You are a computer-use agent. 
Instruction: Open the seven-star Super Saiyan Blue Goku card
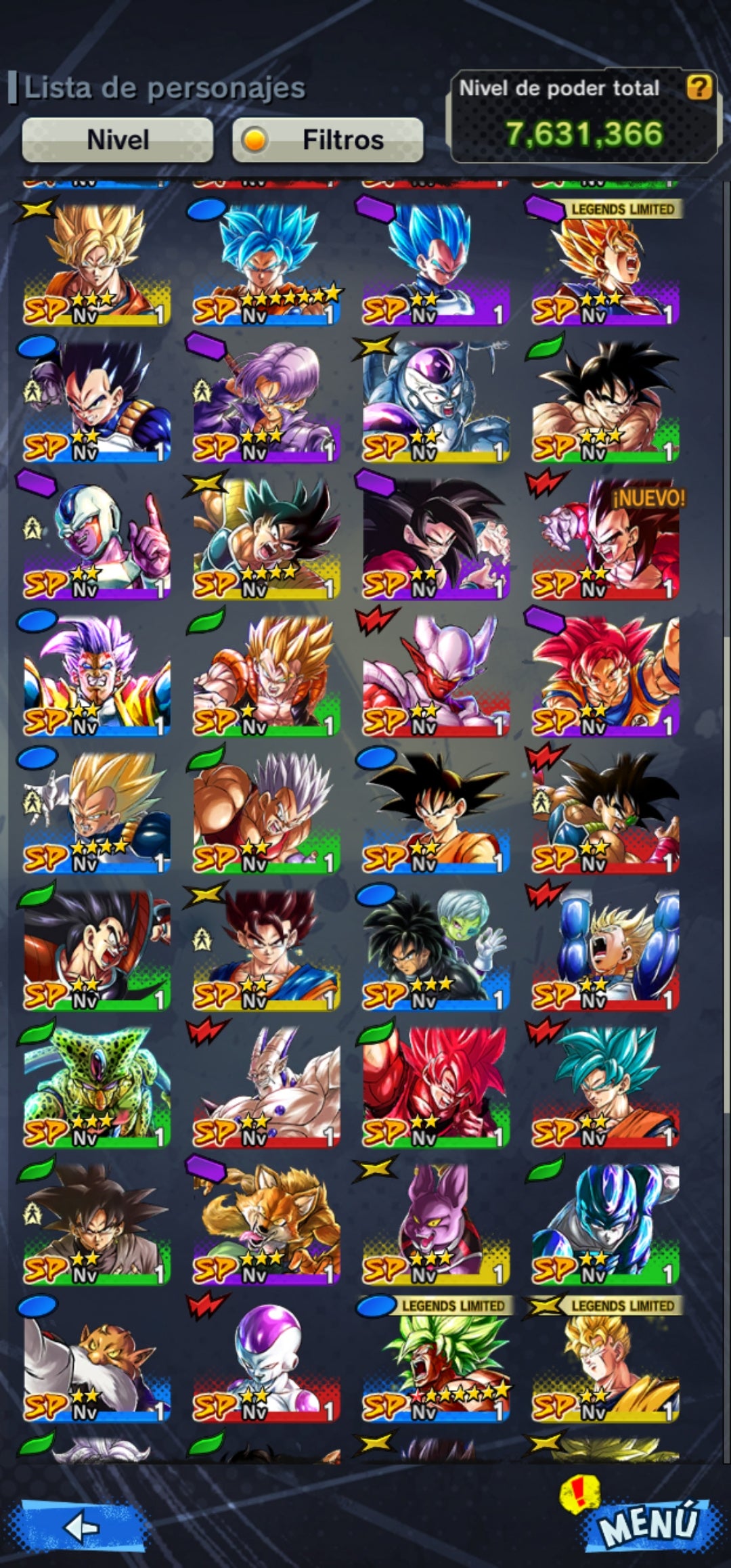pyautogui.click(x=267, y=264)
